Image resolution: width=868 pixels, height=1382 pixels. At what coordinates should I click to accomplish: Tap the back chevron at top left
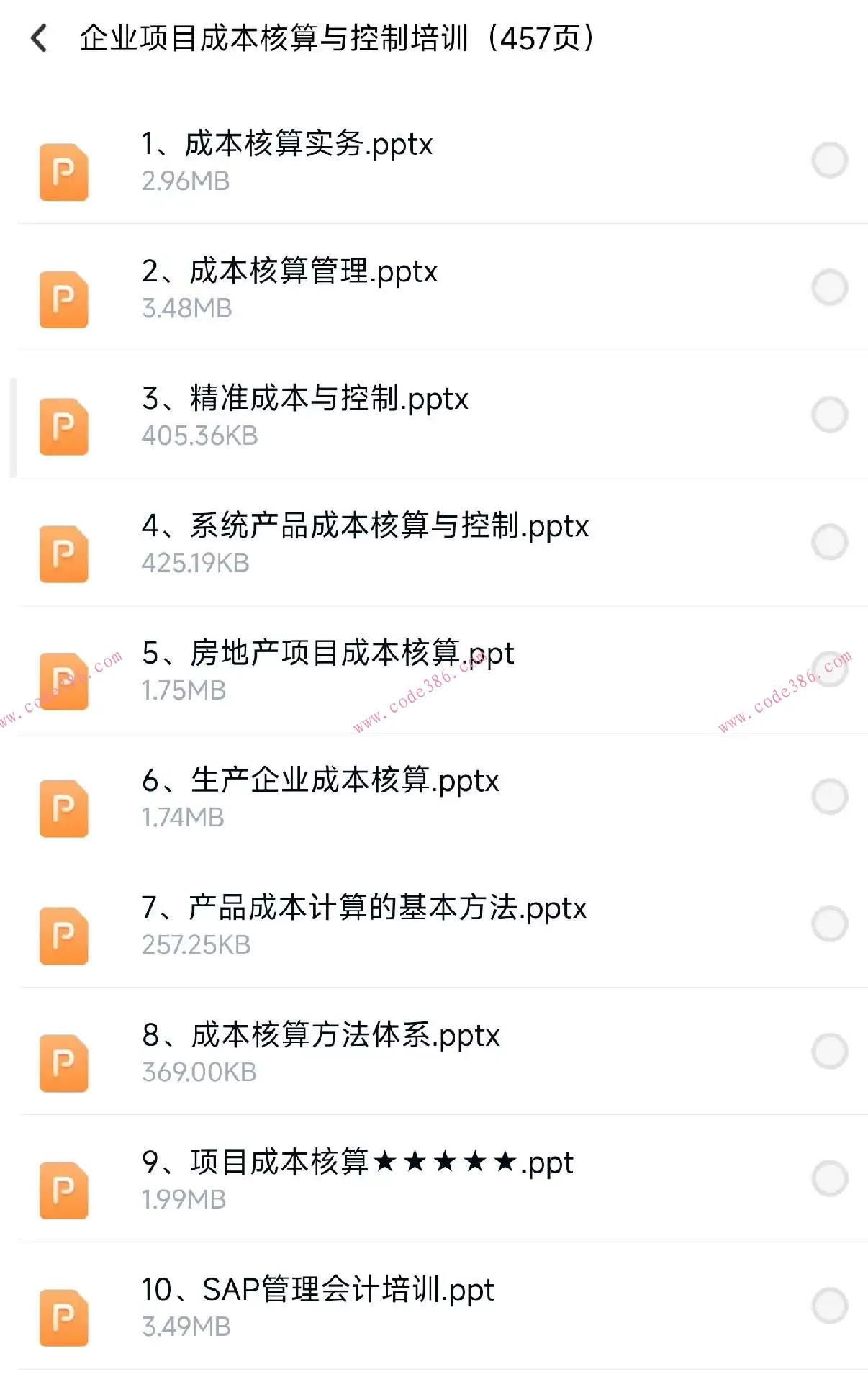click(x=40, y=40)
